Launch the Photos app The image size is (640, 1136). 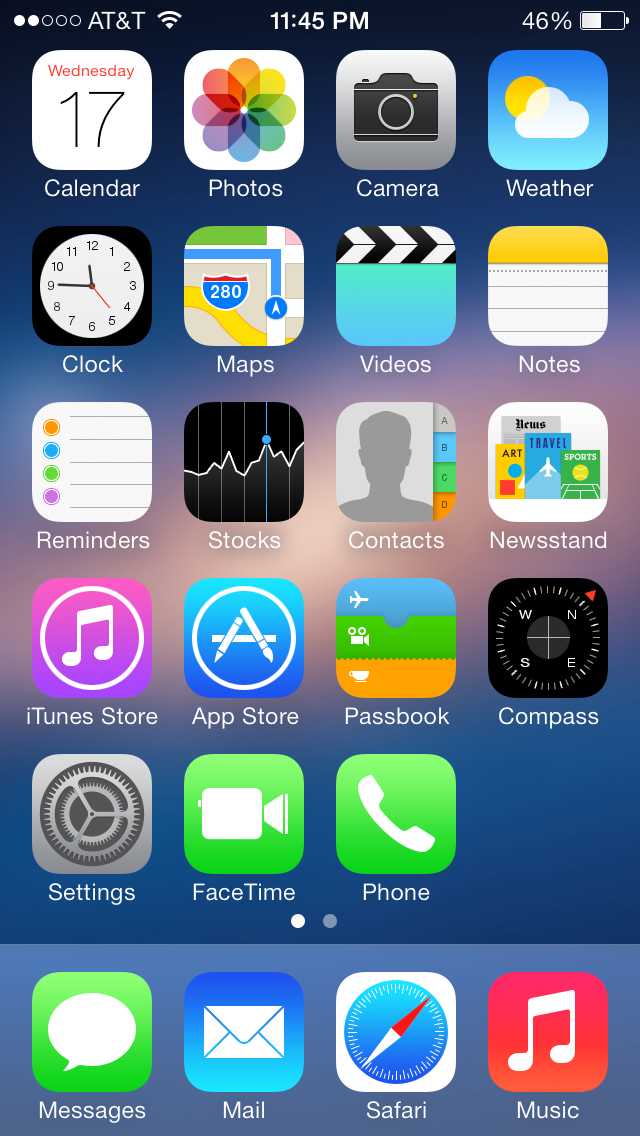(x=244, y=110)
